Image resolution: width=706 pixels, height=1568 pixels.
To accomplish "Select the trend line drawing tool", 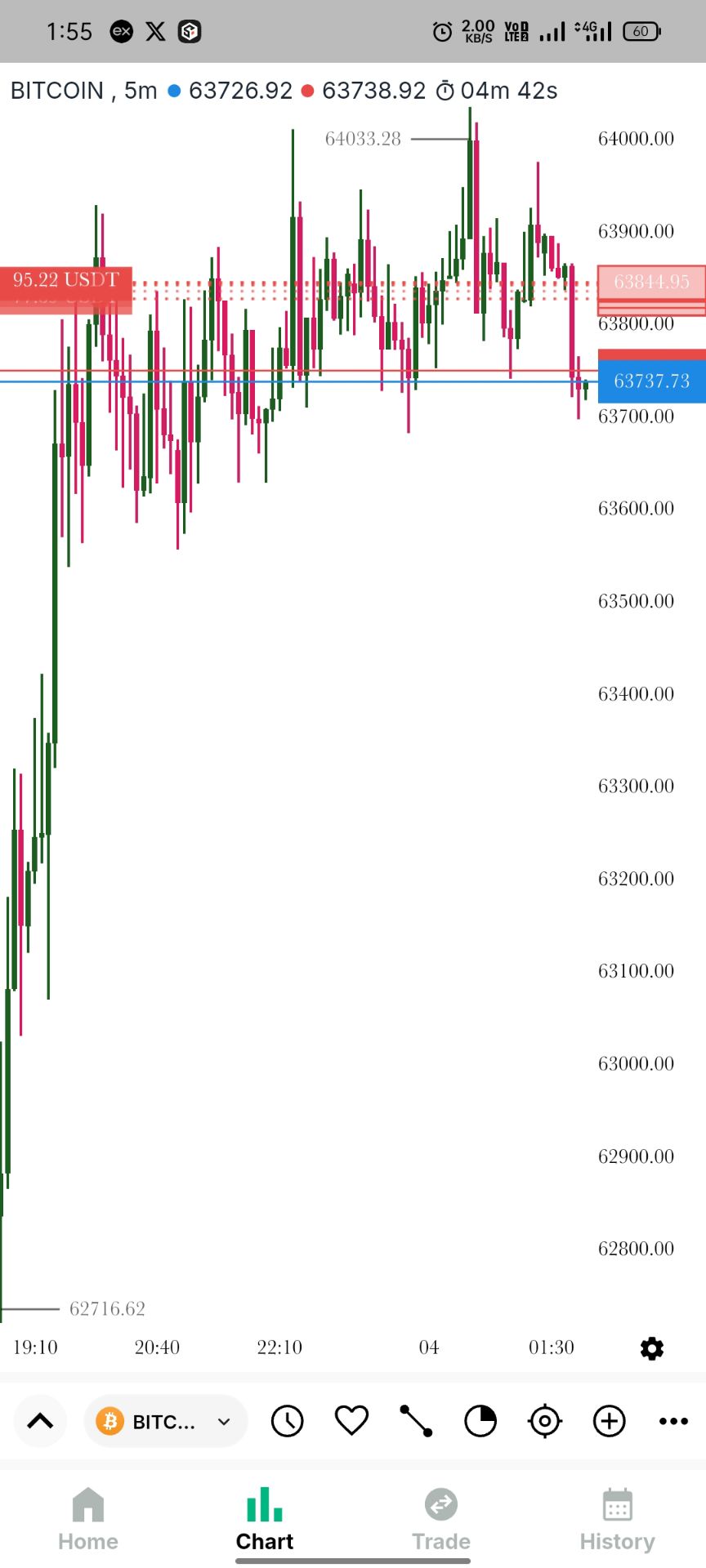I will pos(416,1421).
